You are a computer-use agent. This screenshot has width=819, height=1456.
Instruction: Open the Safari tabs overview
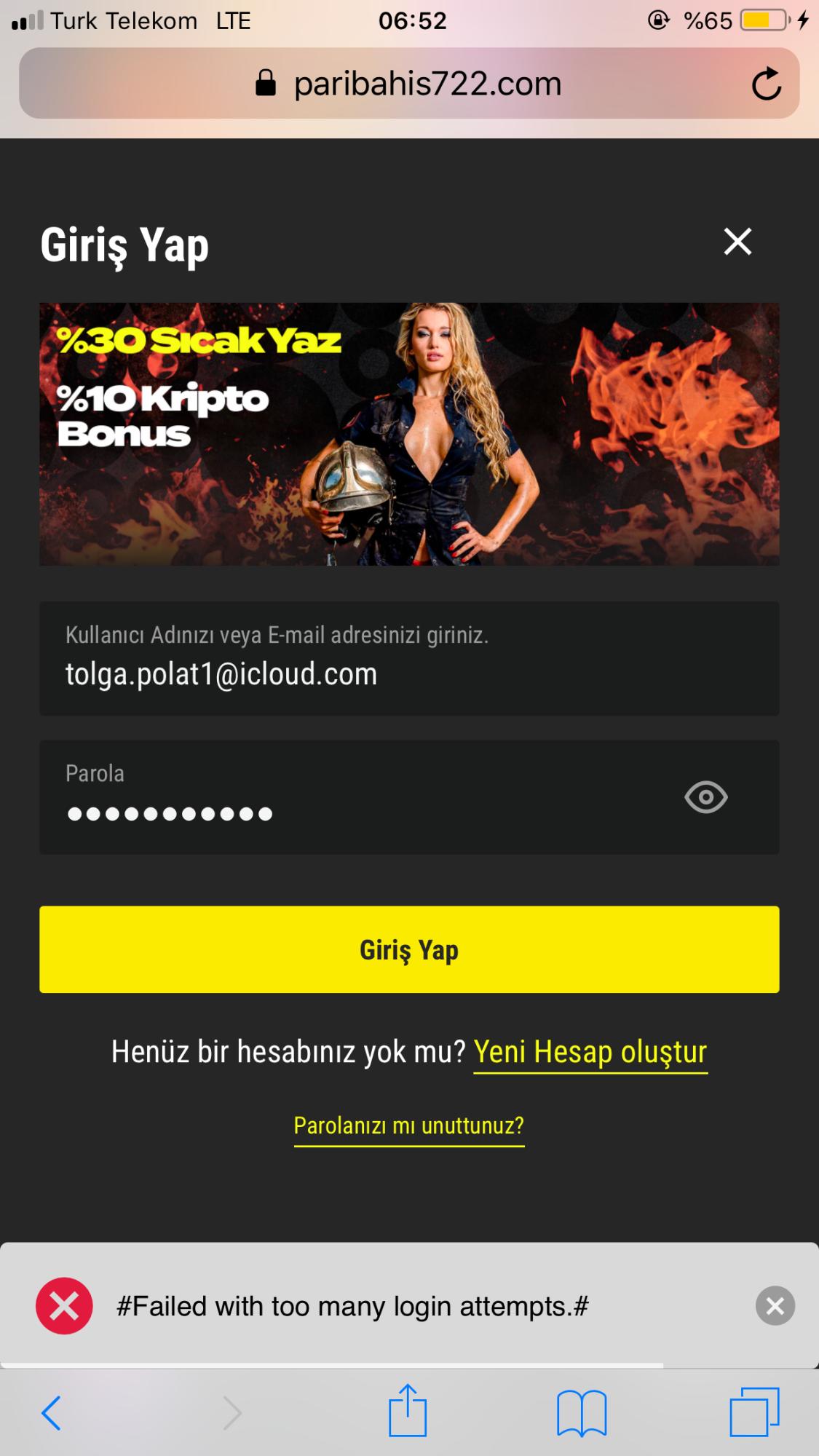pyautogui.click(x=754, y=1413)
